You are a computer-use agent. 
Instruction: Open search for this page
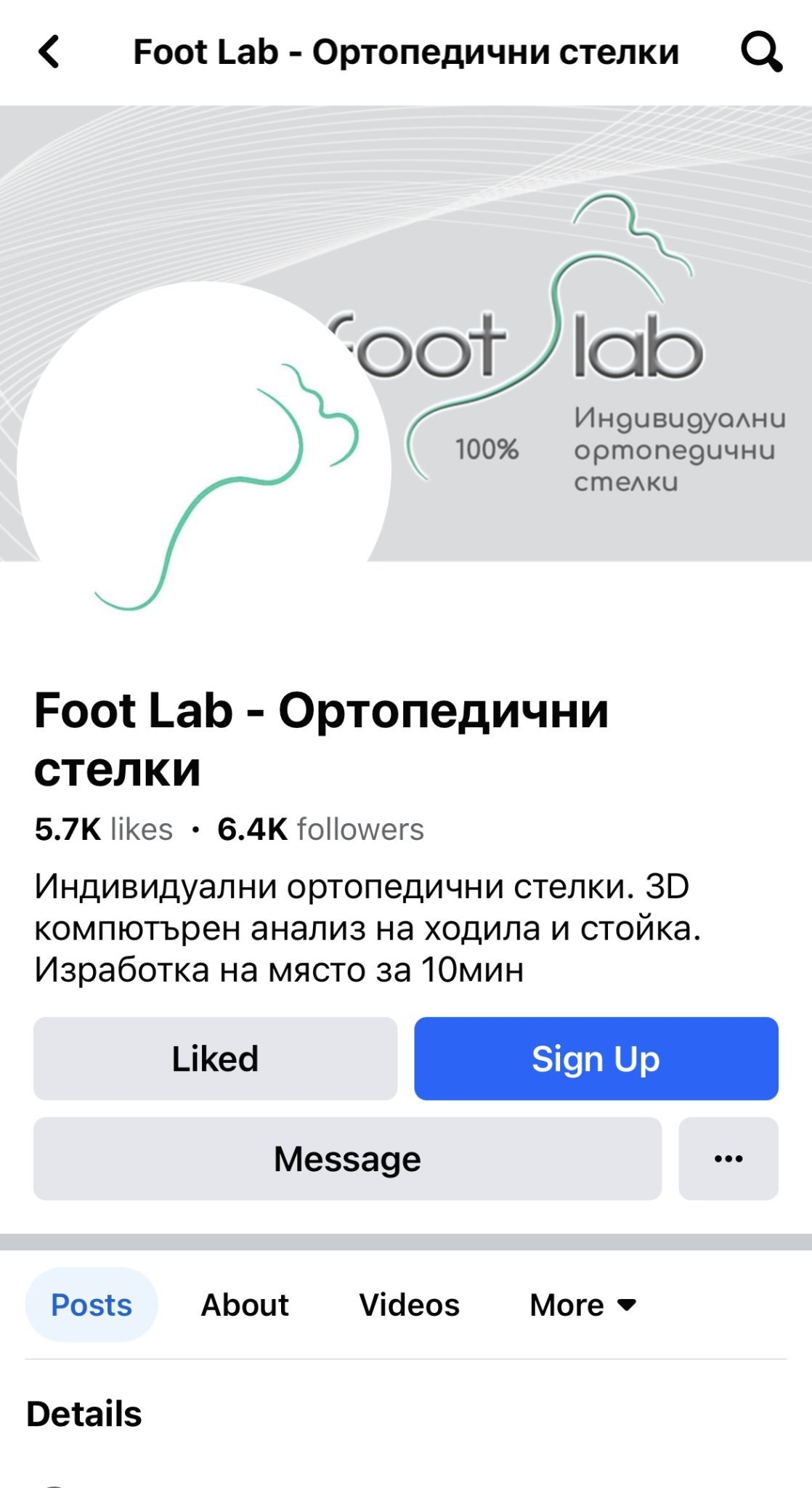click(760, 52)
